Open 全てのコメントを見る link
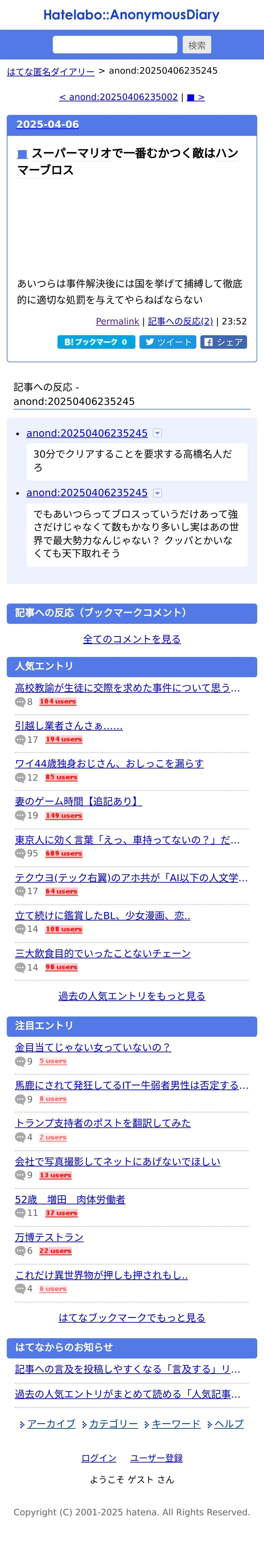264x1568 pixels. click(x=132, y=639)
